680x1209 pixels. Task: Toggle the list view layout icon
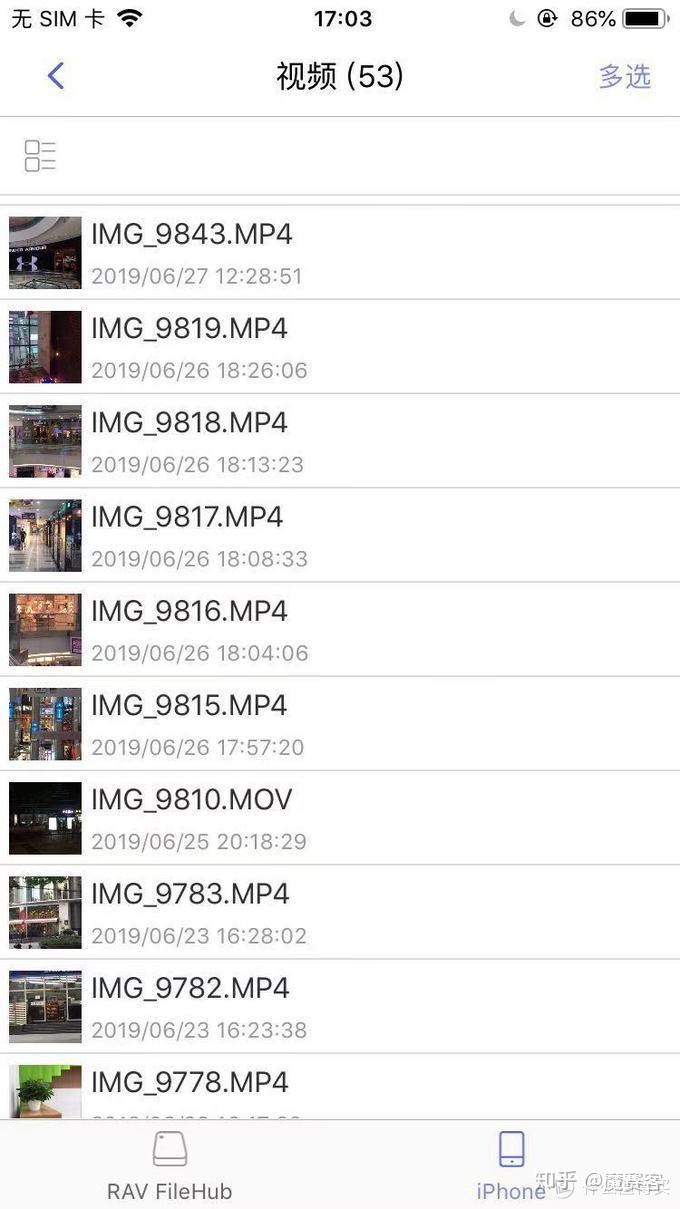(40, 156)
